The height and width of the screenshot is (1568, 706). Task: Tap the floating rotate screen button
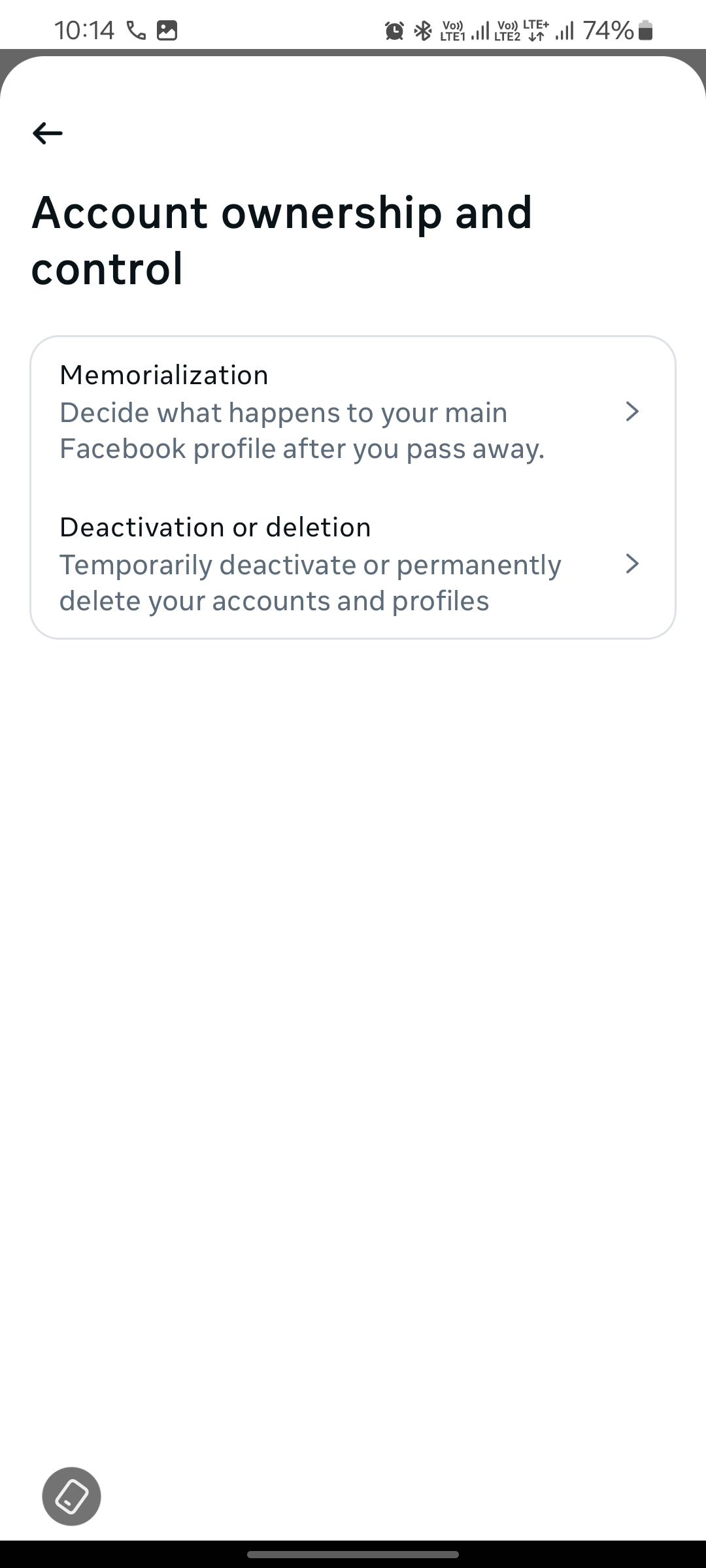[x=72, y=1496]
